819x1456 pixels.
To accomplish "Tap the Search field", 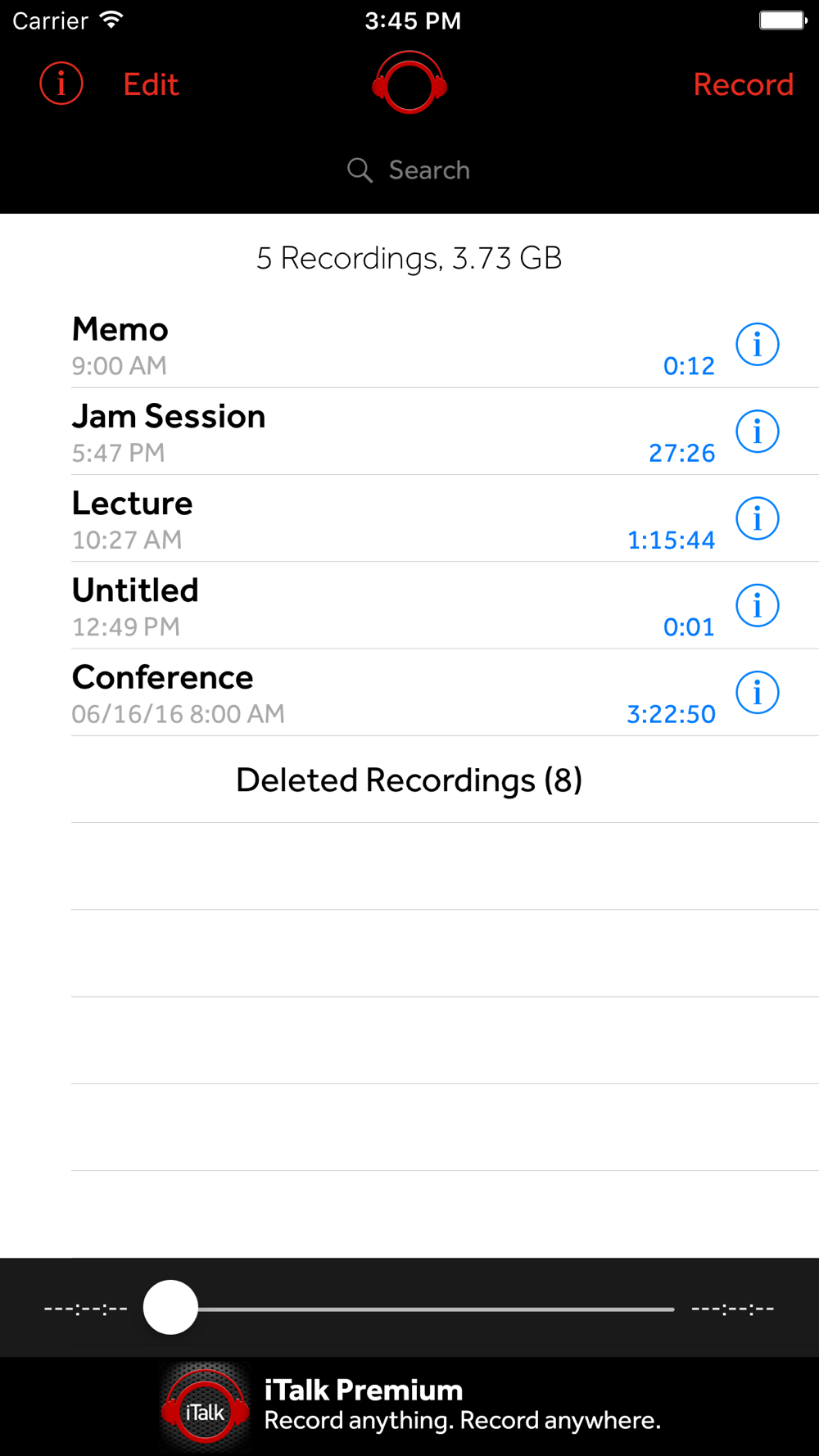I will click(x=409, y=170).
